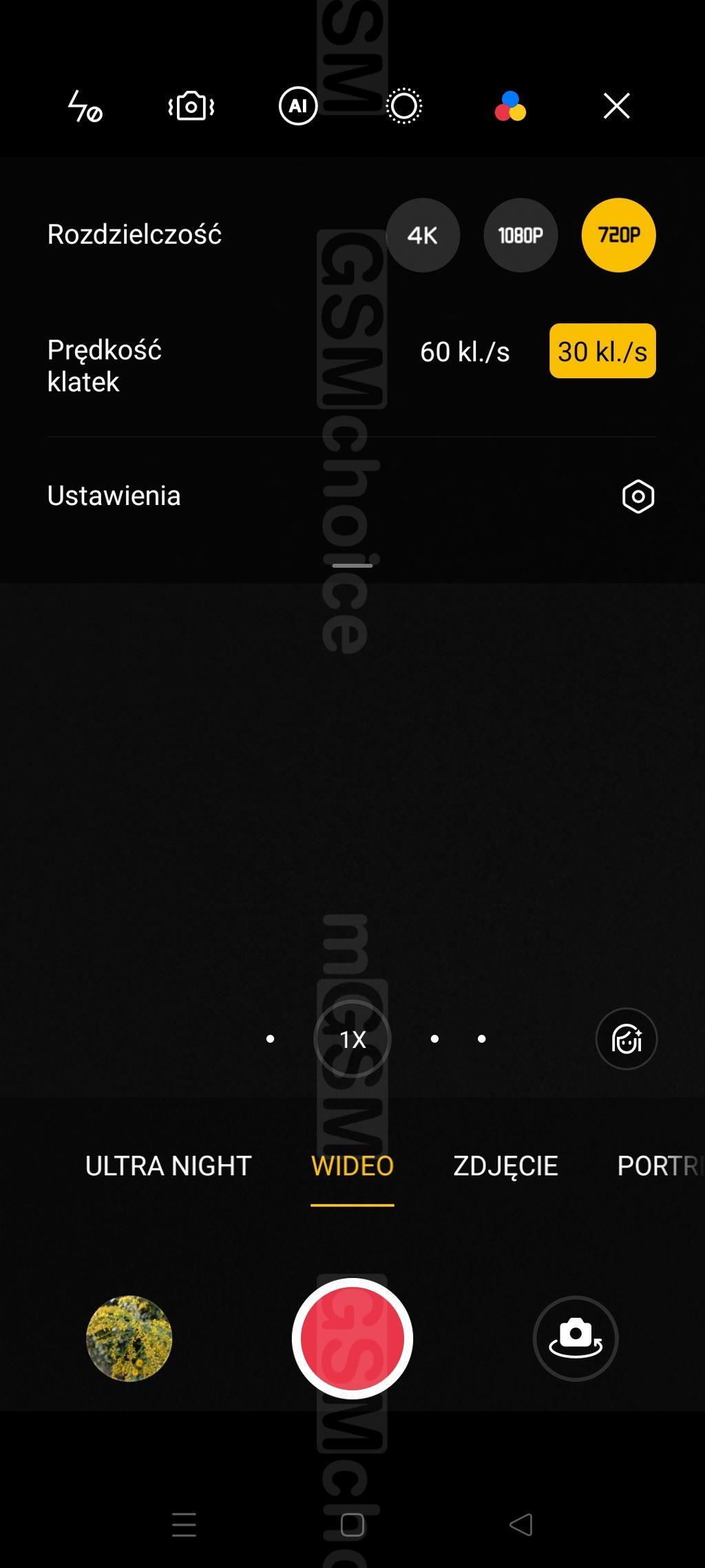Close the video settings panel
The height and width of the screenshot is (1568, 705).
[616, 107]
